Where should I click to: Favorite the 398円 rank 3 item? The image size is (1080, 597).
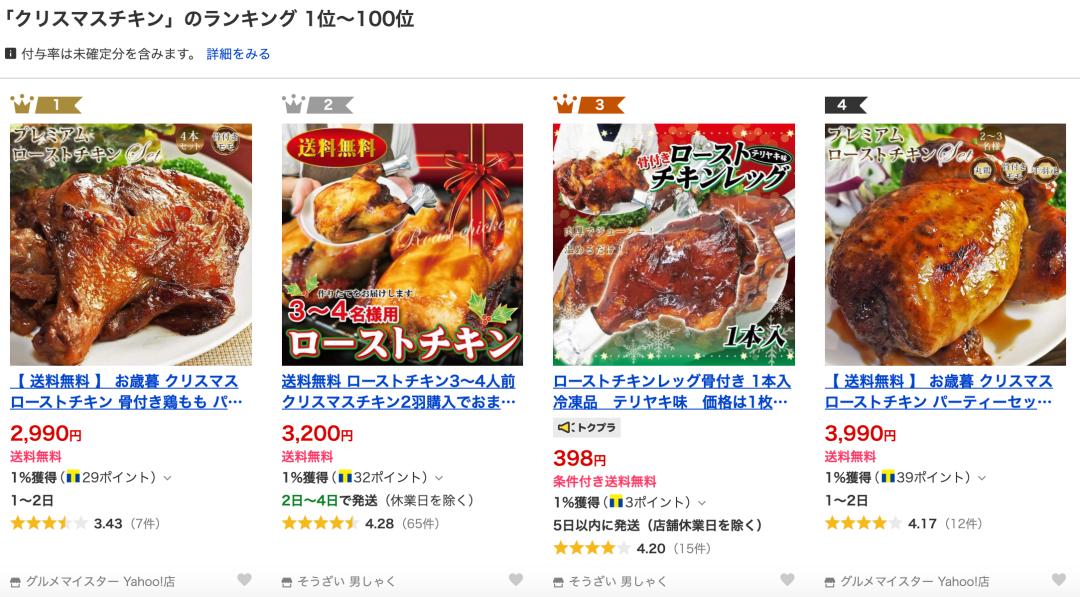click(787, 580)
